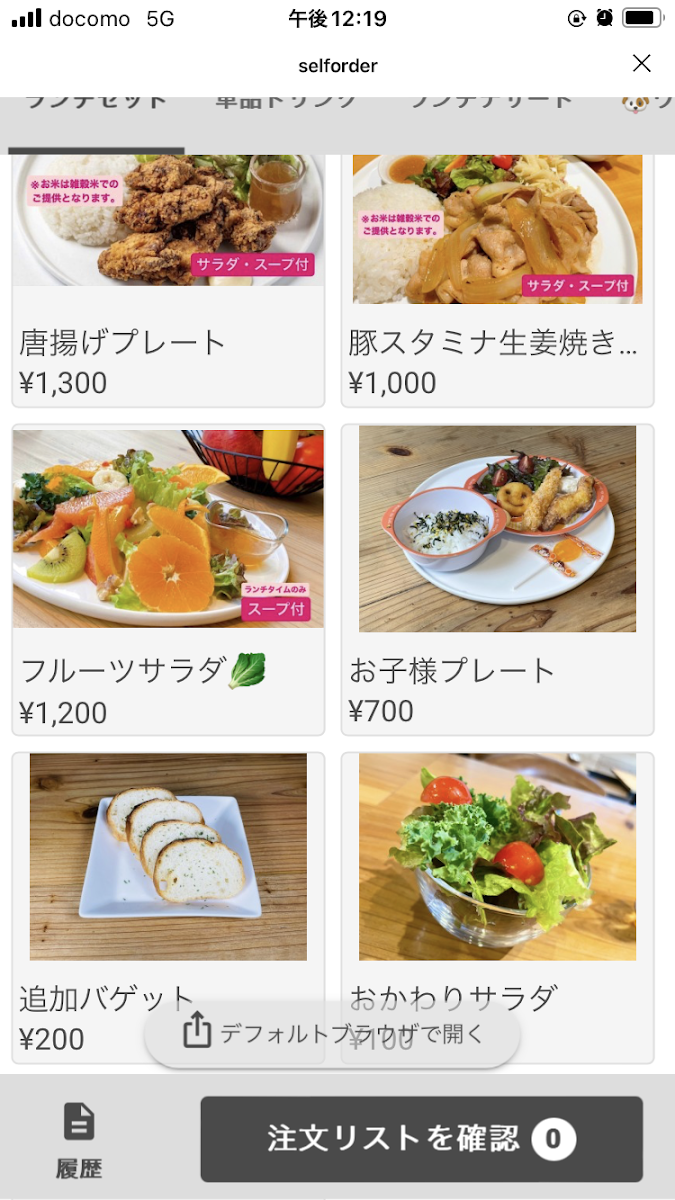Switch to the ランチデザート tab
The image size is (675, 1200).
click(x=492, y=103)
